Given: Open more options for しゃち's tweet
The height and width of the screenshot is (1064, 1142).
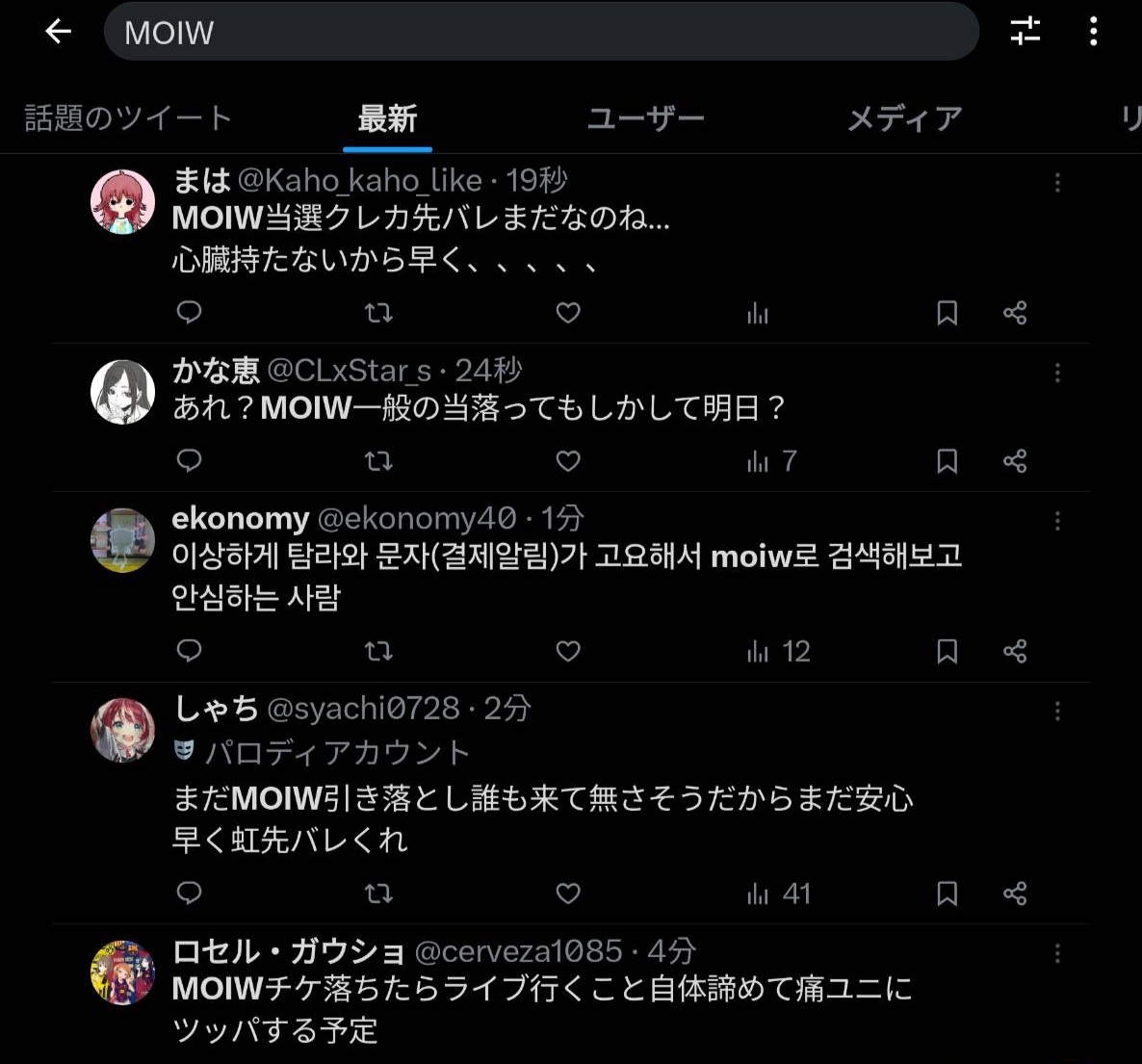Looking at the screenshot, I should [1057, 712].
